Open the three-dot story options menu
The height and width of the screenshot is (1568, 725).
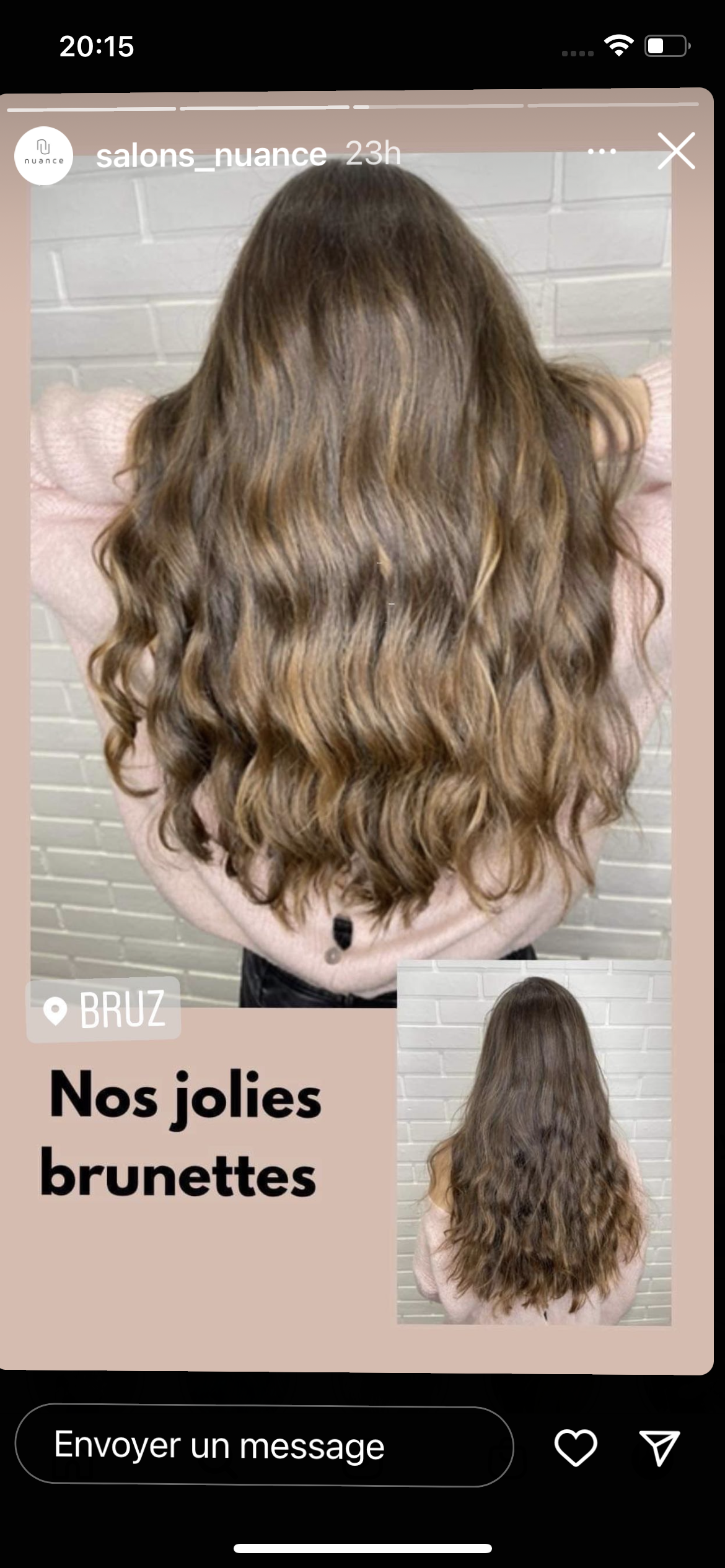click(601, 152)
